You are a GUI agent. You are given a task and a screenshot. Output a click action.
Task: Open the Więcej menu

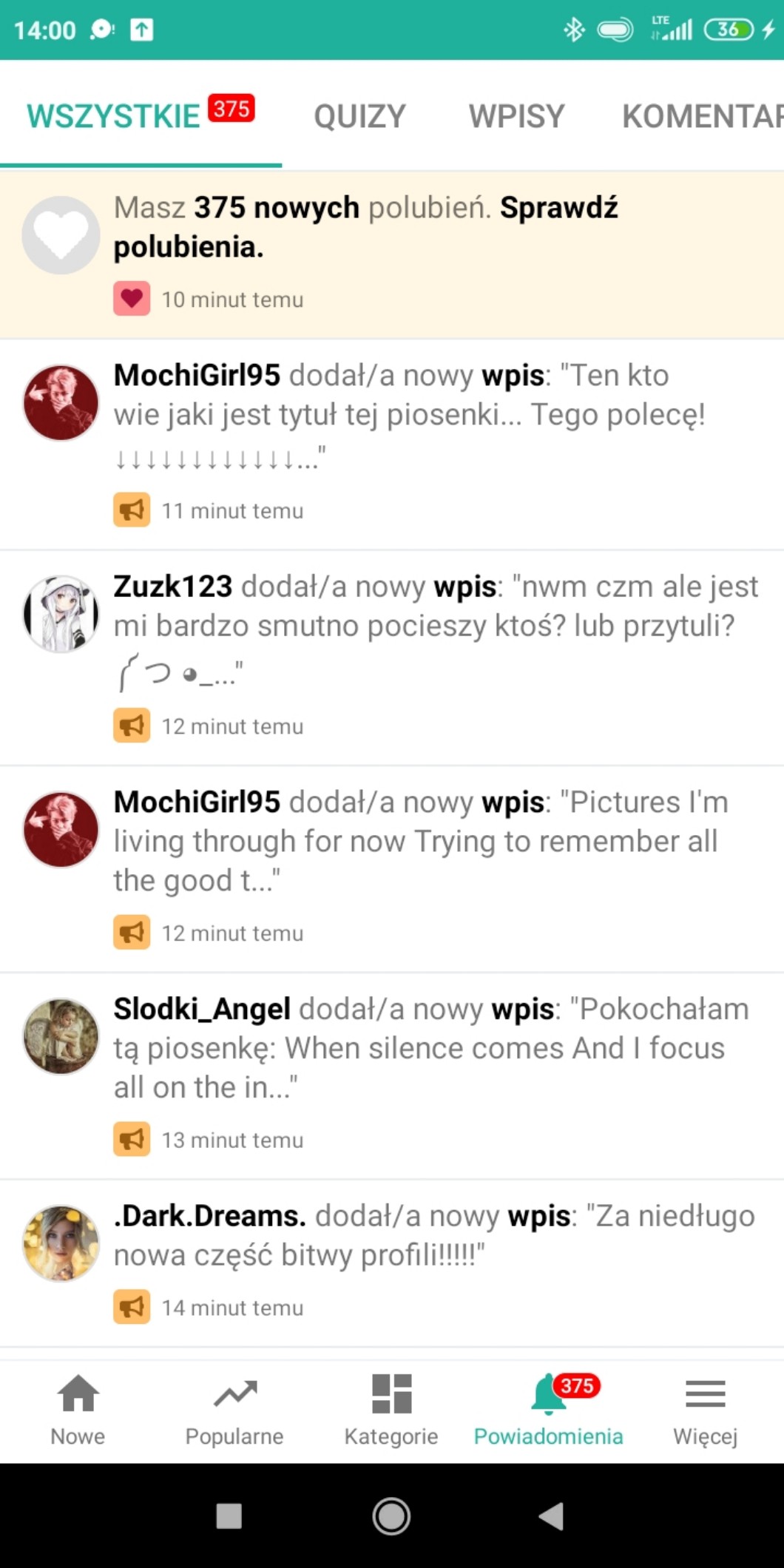tap(705, 1410)
